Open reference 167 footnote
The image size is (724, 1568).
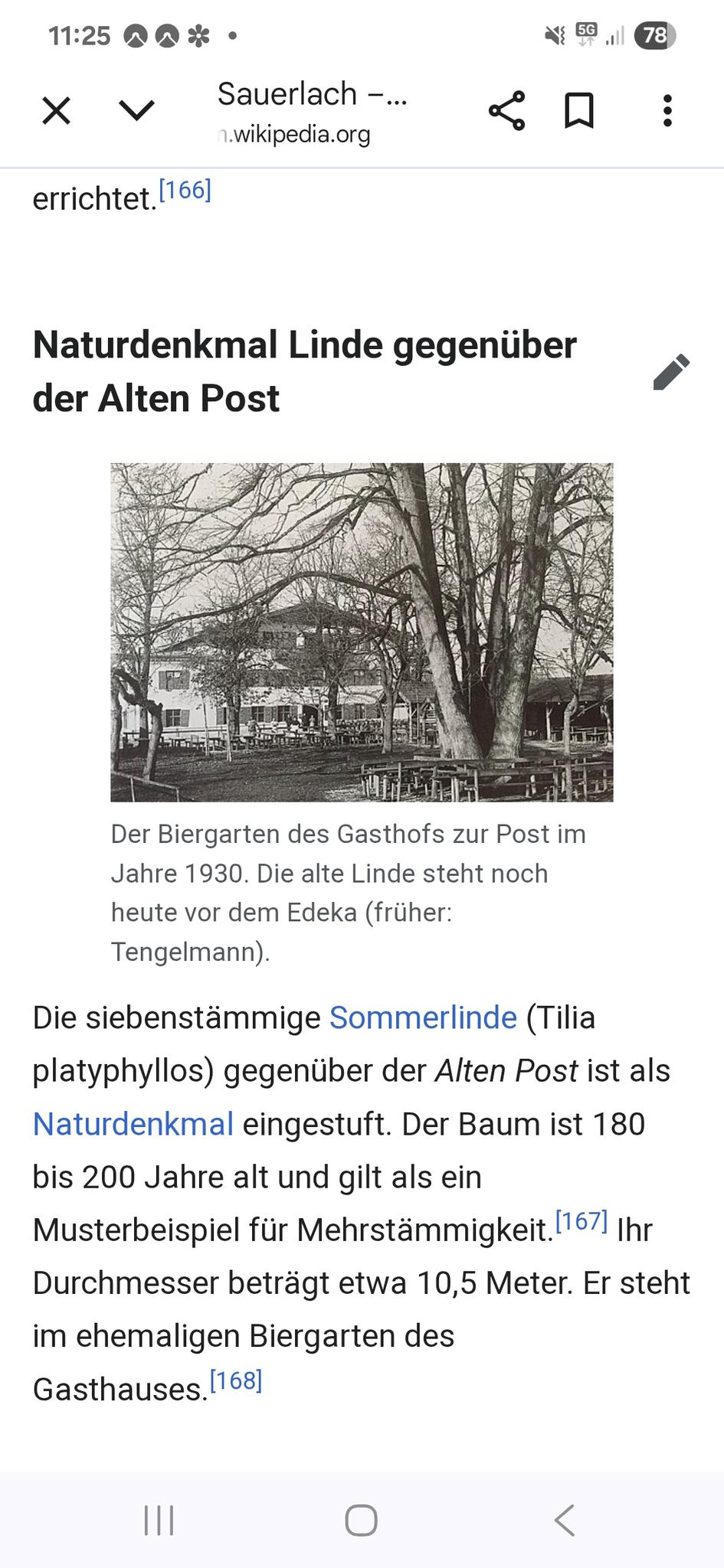tap(581, 1221)
